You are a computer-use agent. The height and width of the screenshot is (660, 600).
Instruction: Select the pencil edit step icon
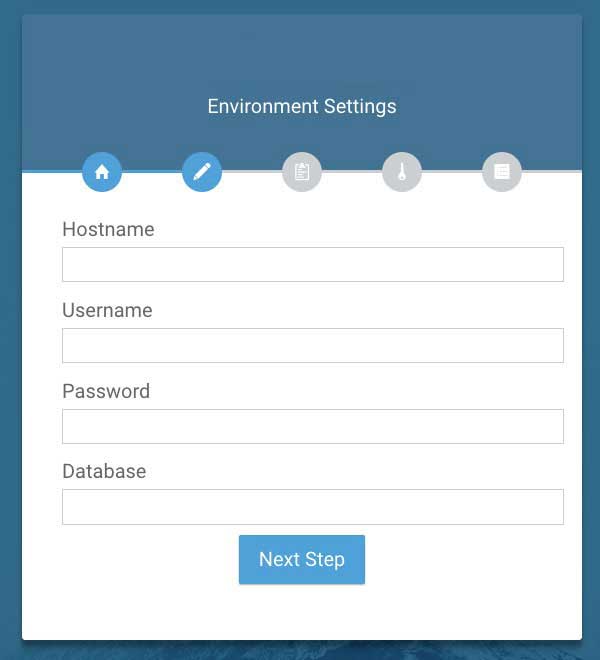(x=202, y=172)
